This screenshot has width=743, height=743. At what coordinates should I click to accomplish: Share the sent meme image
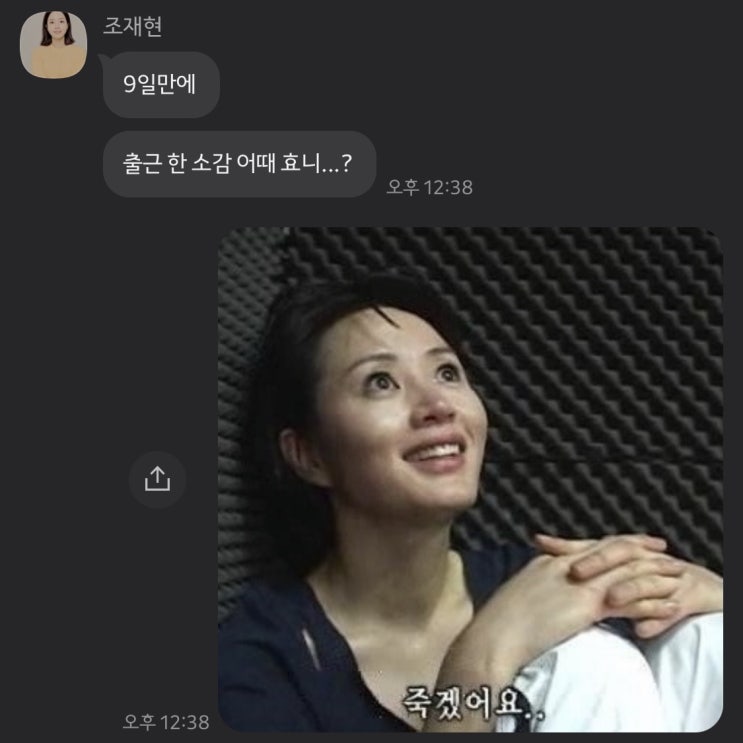pyautogui.click(x=157, y=480)
